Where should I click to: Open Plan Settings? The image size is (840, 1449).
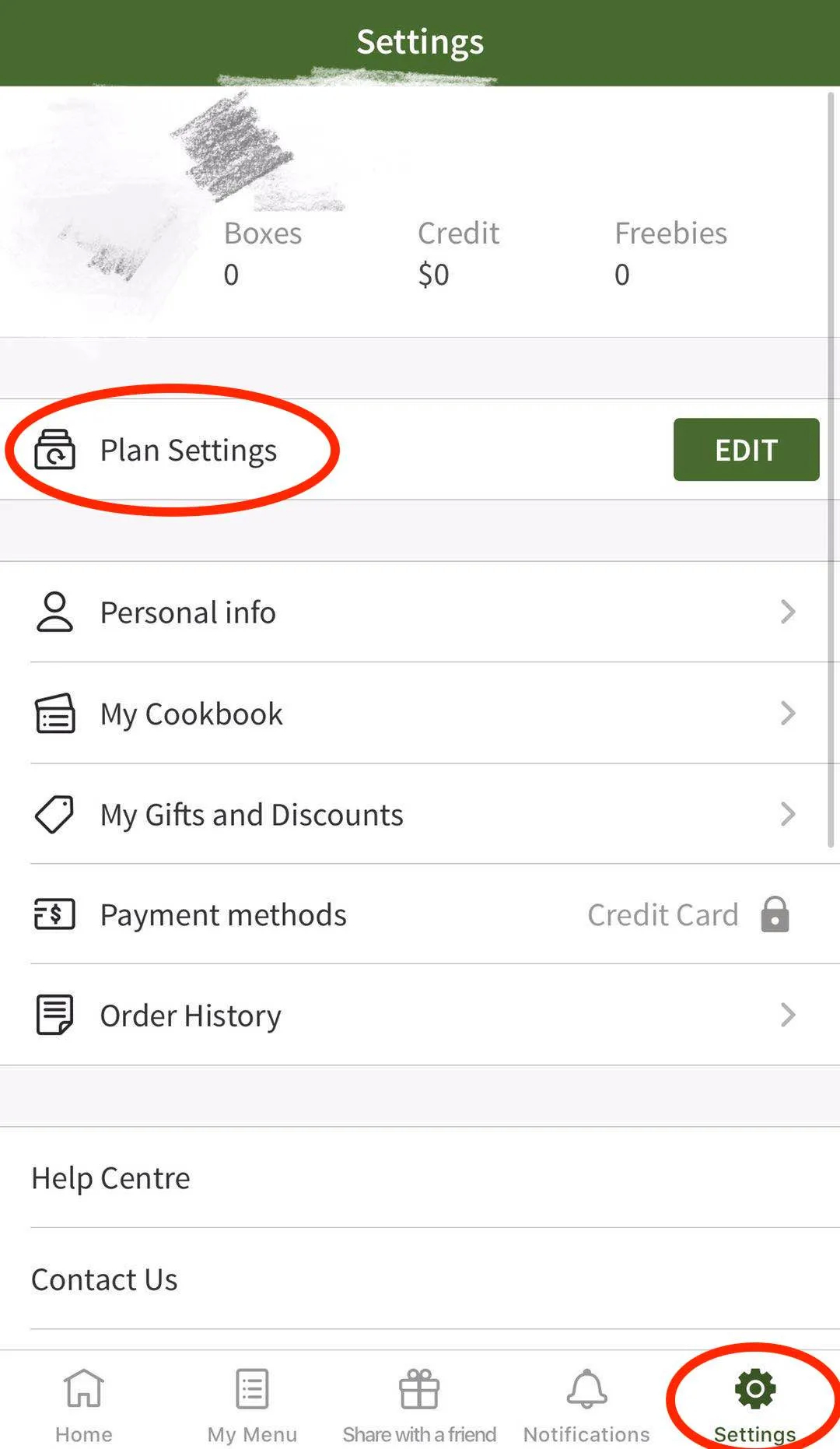(420, 450)
